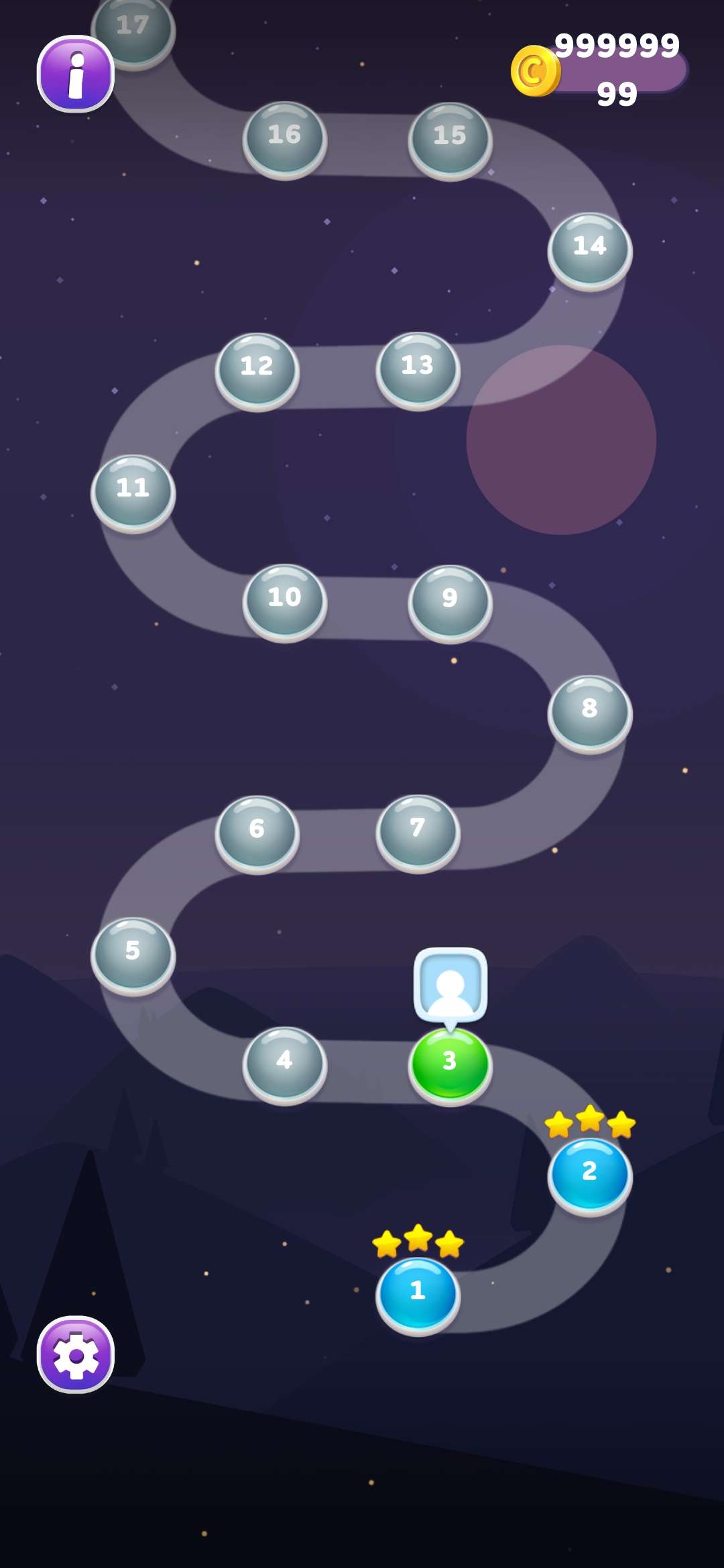Viewport: 724px width, 1568px height.
Task: Choose level 6 on the map
Action: coord(257,832)
